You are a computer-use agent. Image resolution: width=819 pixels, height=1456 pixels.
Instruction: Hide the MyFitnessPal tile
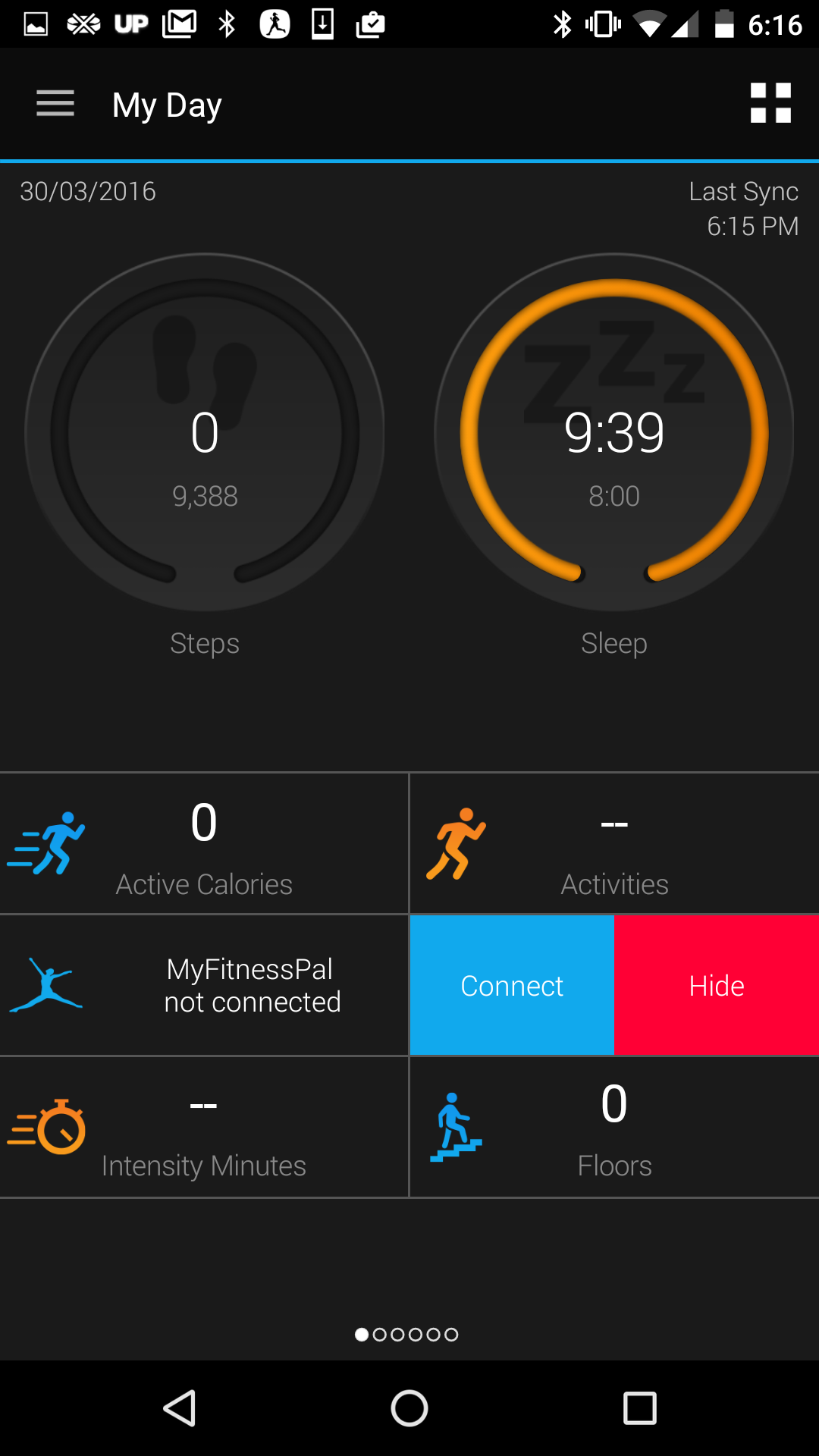click(717, 985)
